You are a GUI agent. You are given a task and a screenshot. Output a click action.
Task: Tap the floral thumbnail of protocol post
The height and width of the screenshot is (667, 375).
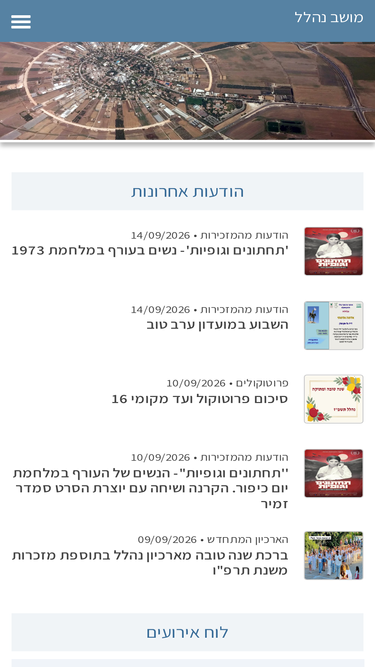click(x=334, y=399)
